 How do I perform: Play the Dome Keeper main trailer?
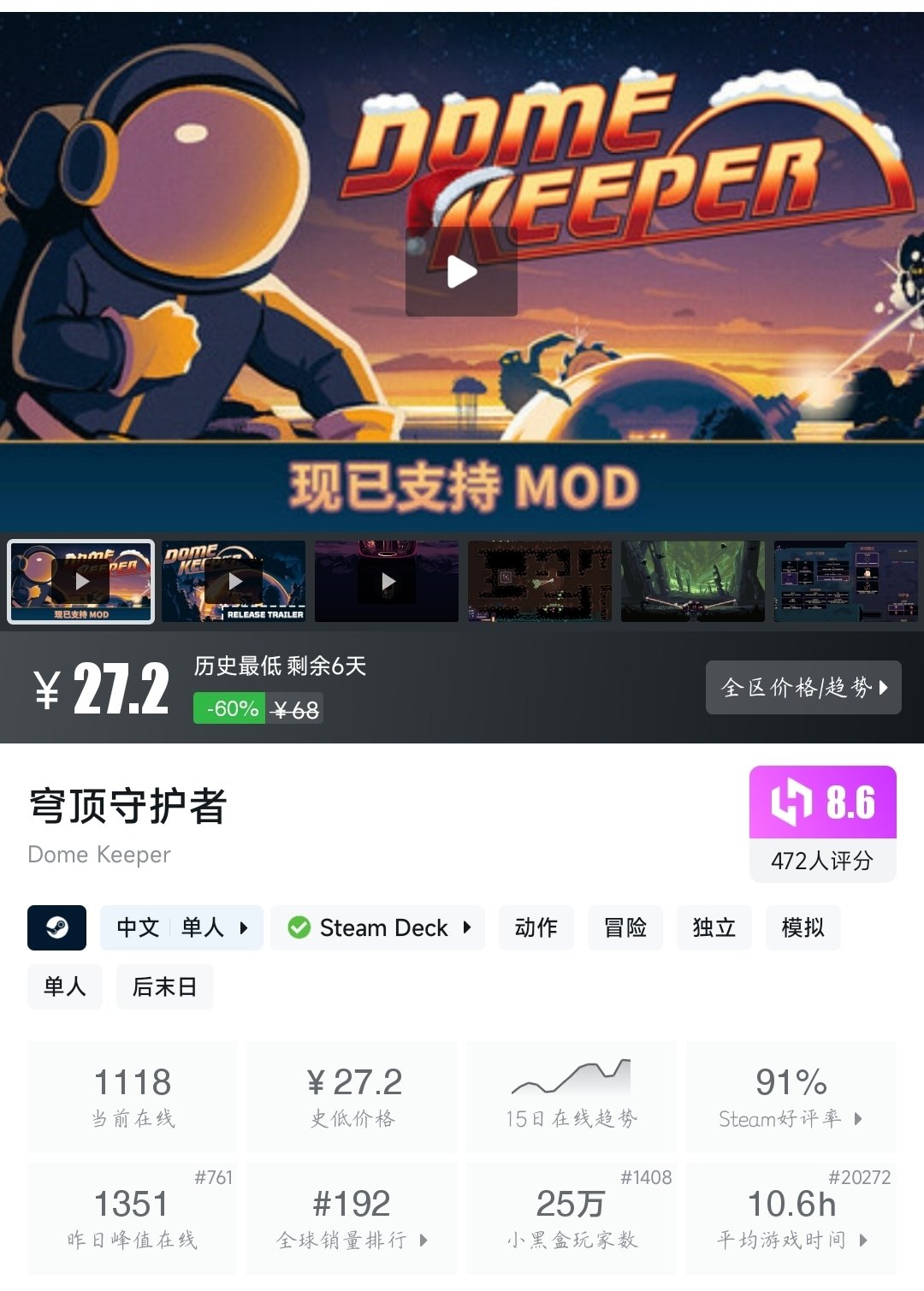(x=461, y=272)
